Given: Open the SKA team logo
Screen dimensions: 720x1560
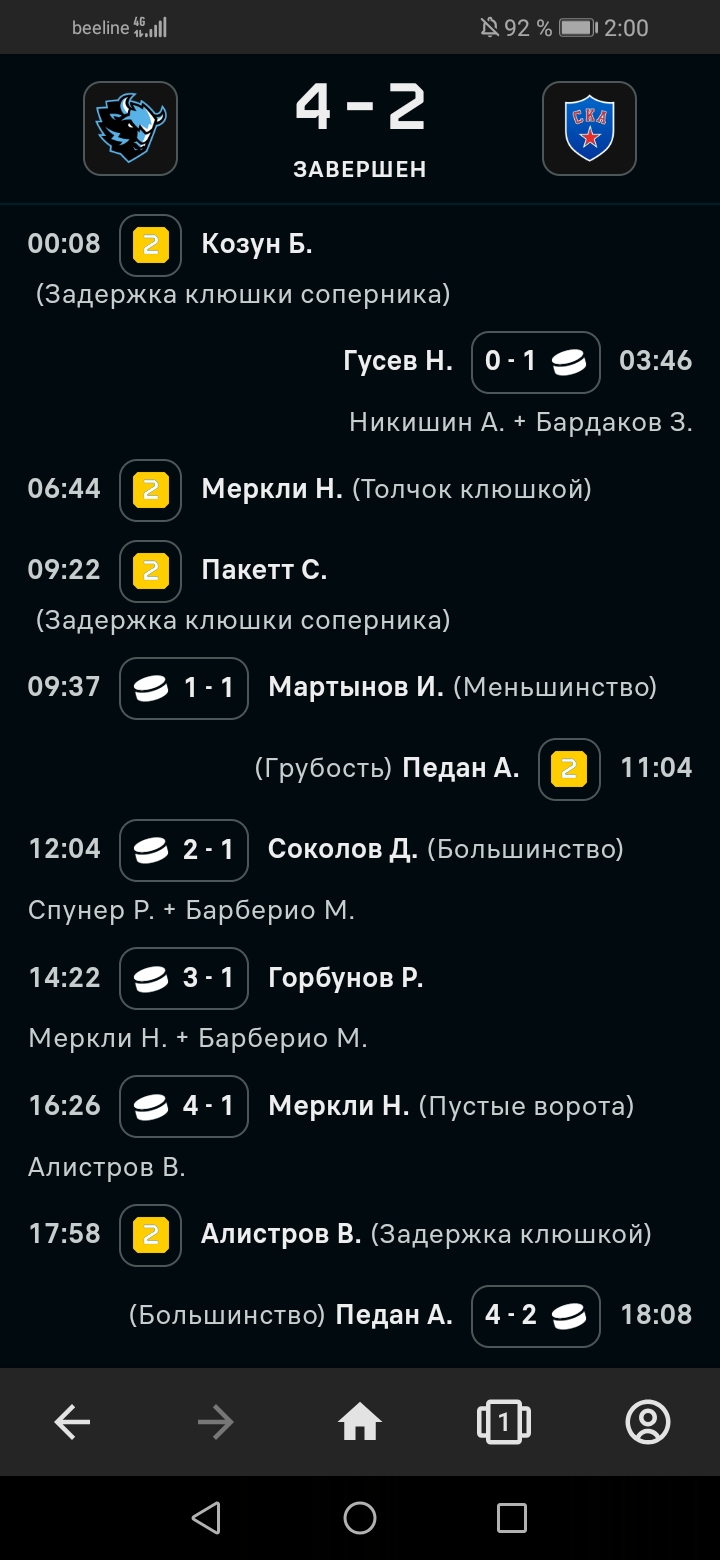Looking at the screenshot, I should [589, 128].
